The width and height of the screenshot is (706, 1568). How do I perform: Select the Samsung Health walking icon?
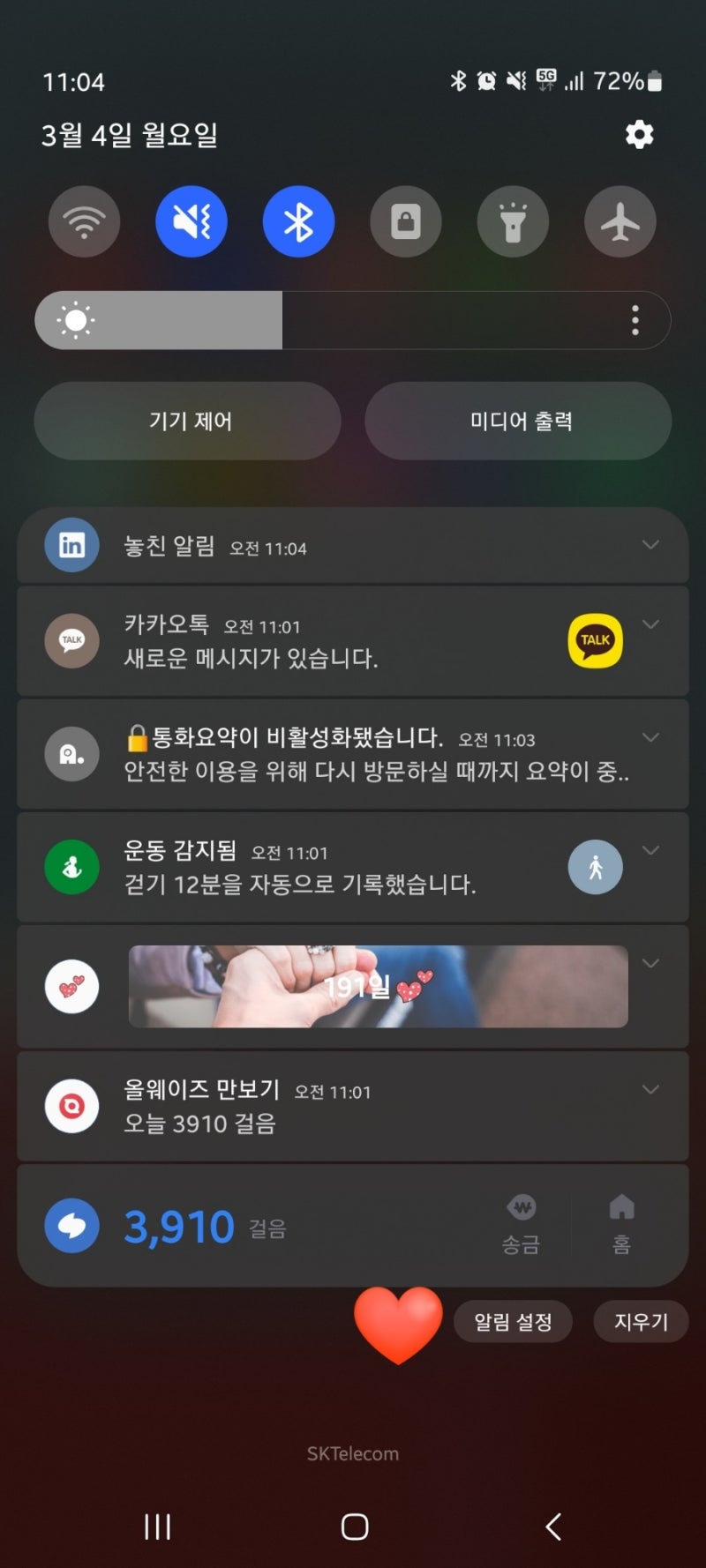click(596, 867)
